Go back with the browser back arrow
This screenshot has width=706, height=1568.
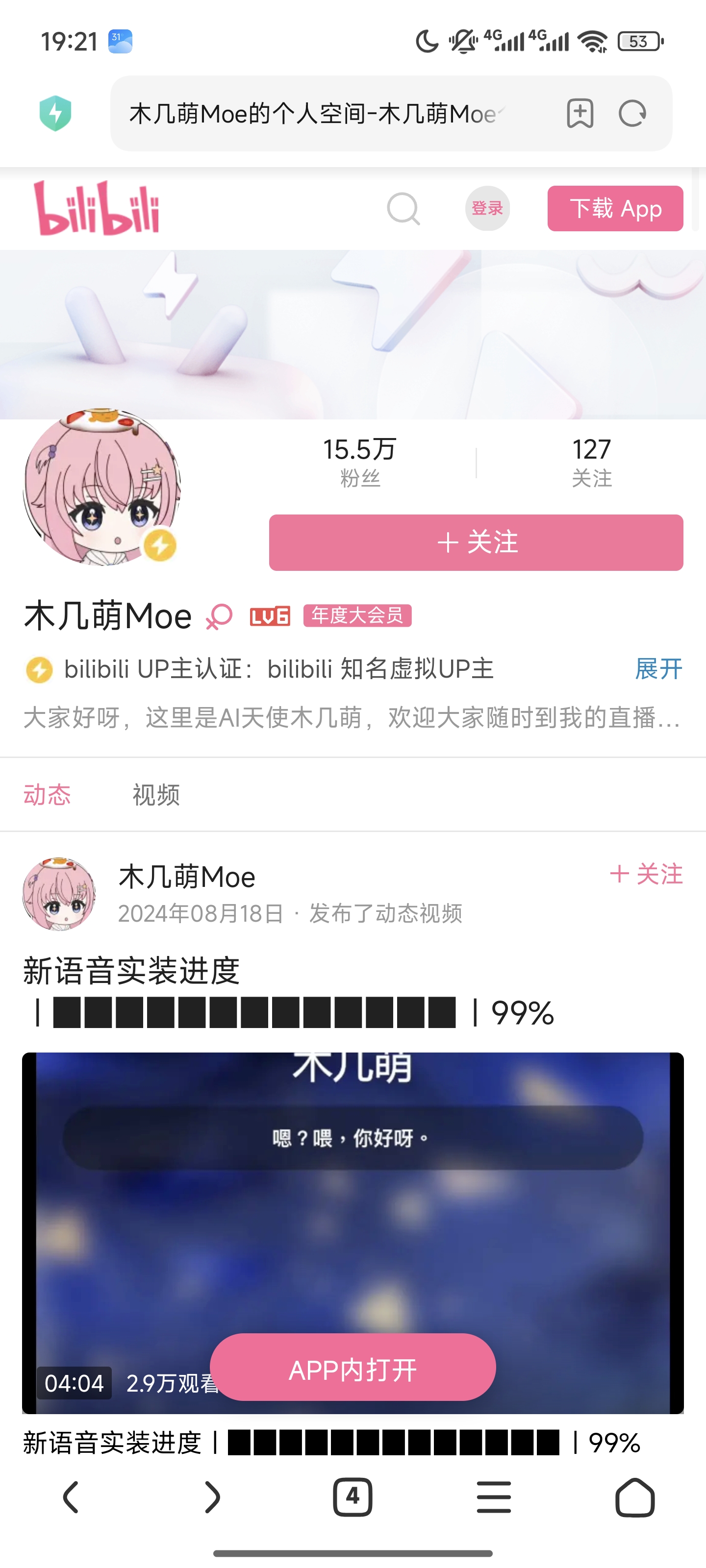coord(71,1497)
